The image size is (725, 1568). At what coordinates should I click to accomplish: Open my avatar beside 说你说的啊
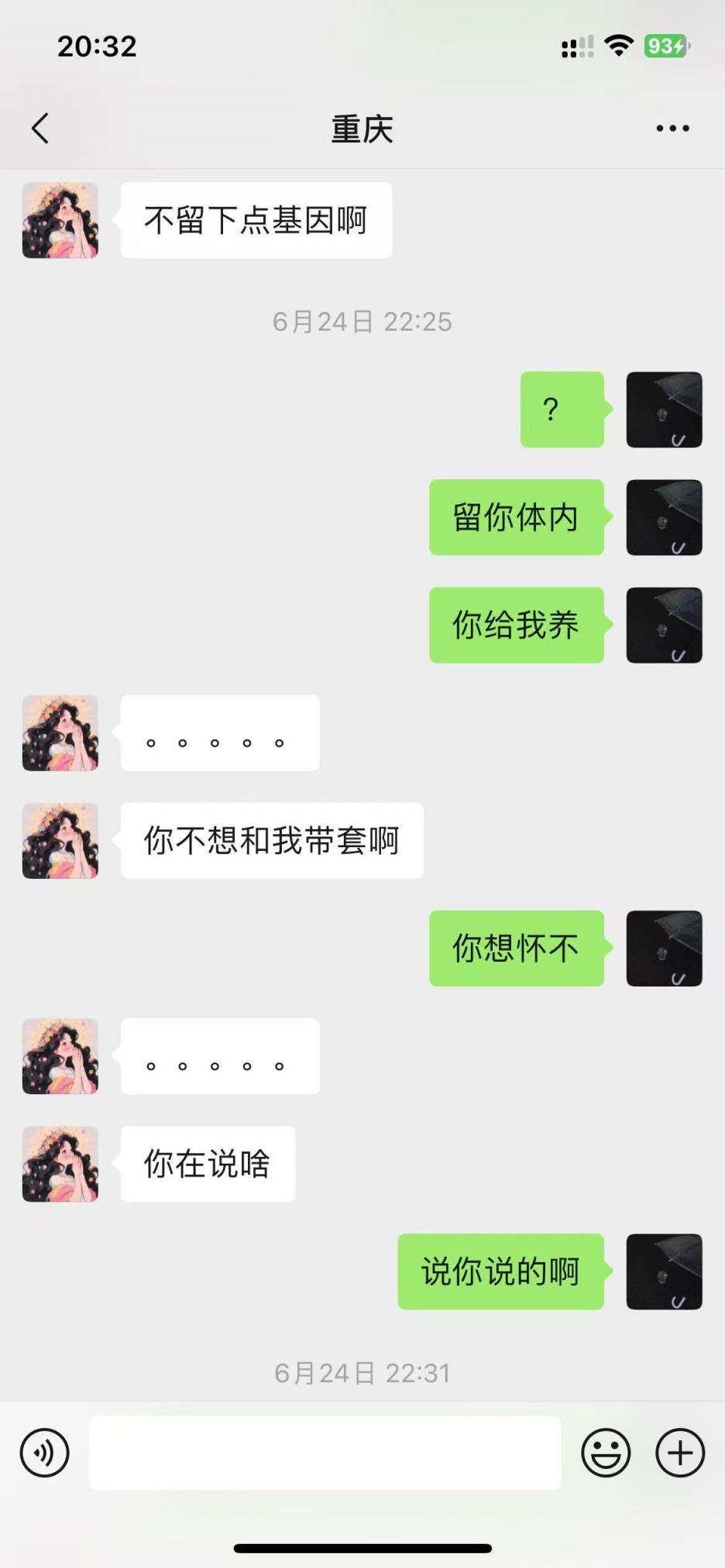point(664,1271)
